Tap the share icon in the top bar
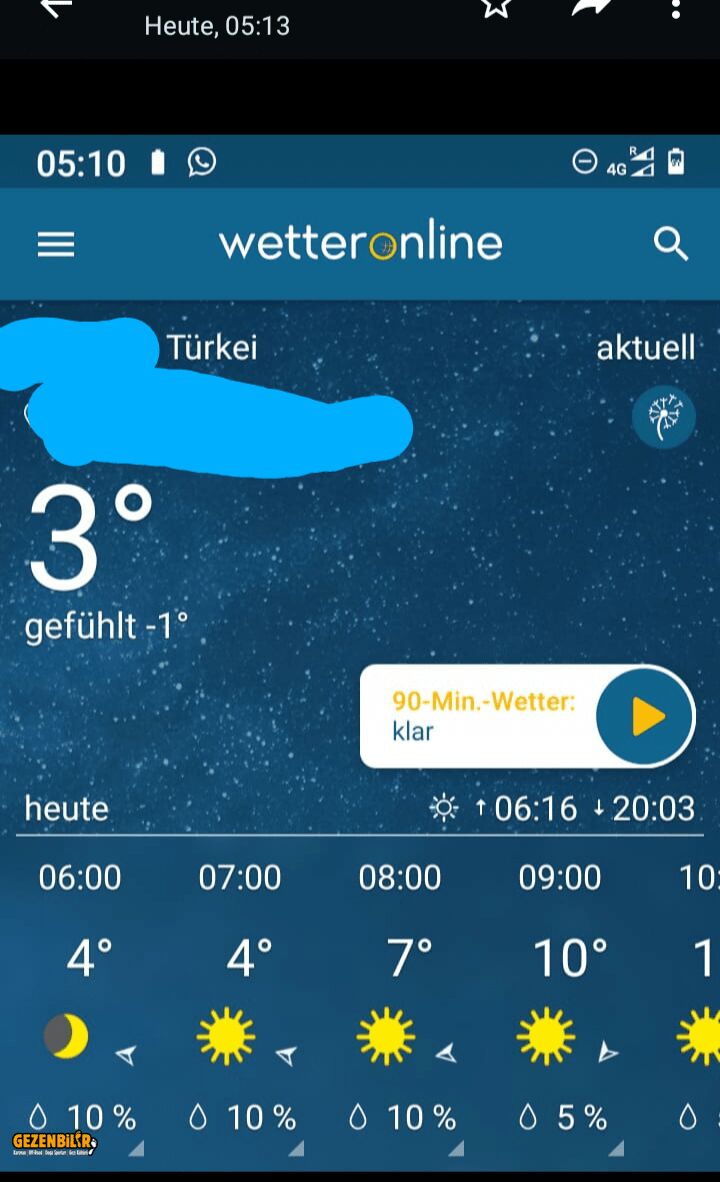 click(x=590, y=10)
